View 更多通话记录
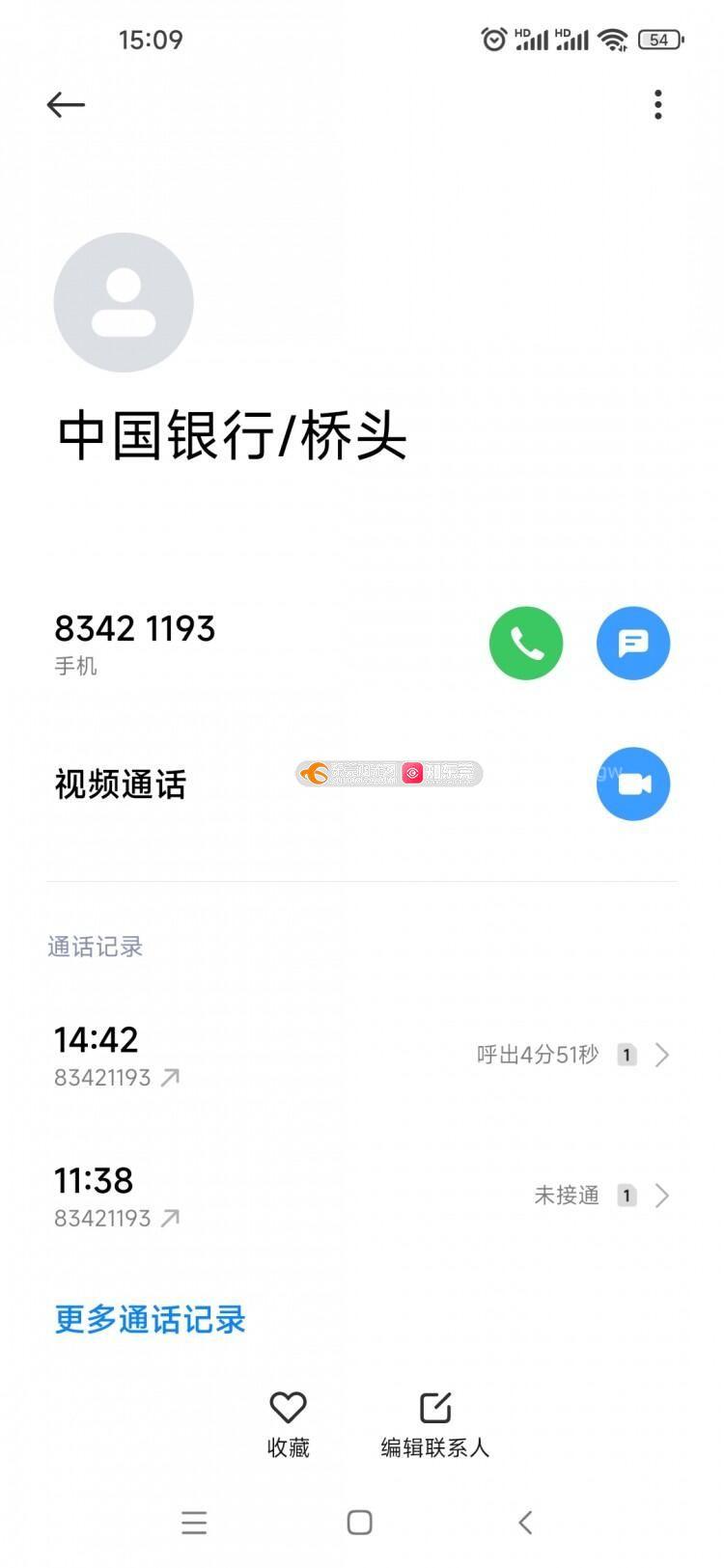Image resolution: width=724 pixels, height=1568 pixels. click(x=151, y=1319)
